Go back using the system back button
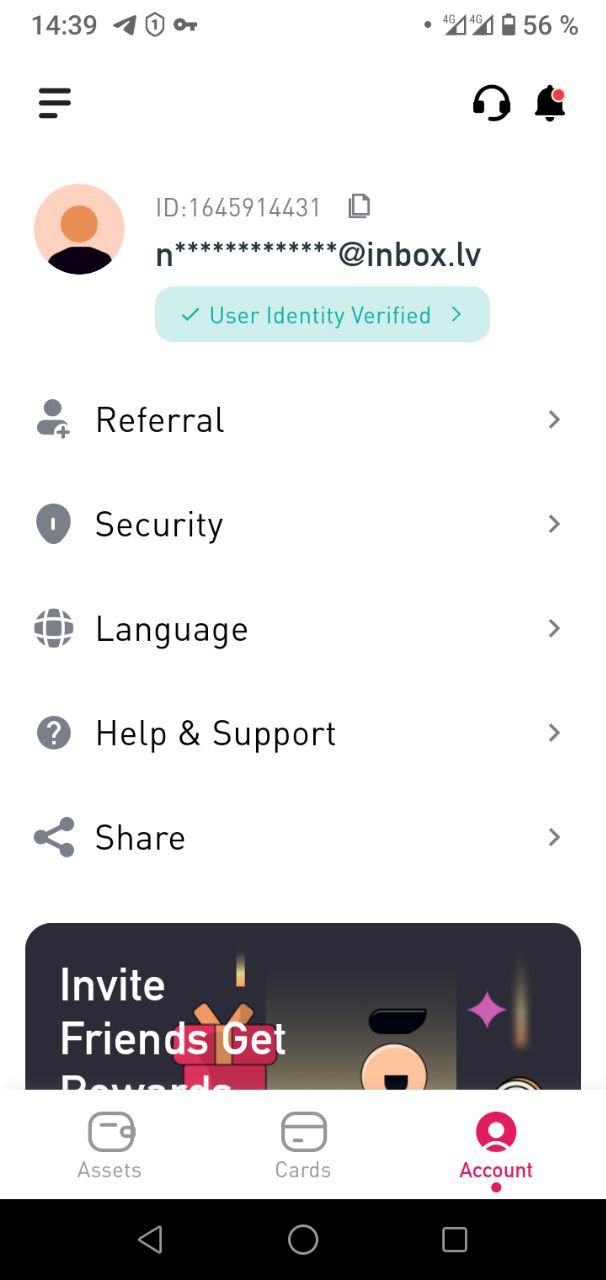Viewport: 606px width, 1280px height. click(x=151, y=1240)
